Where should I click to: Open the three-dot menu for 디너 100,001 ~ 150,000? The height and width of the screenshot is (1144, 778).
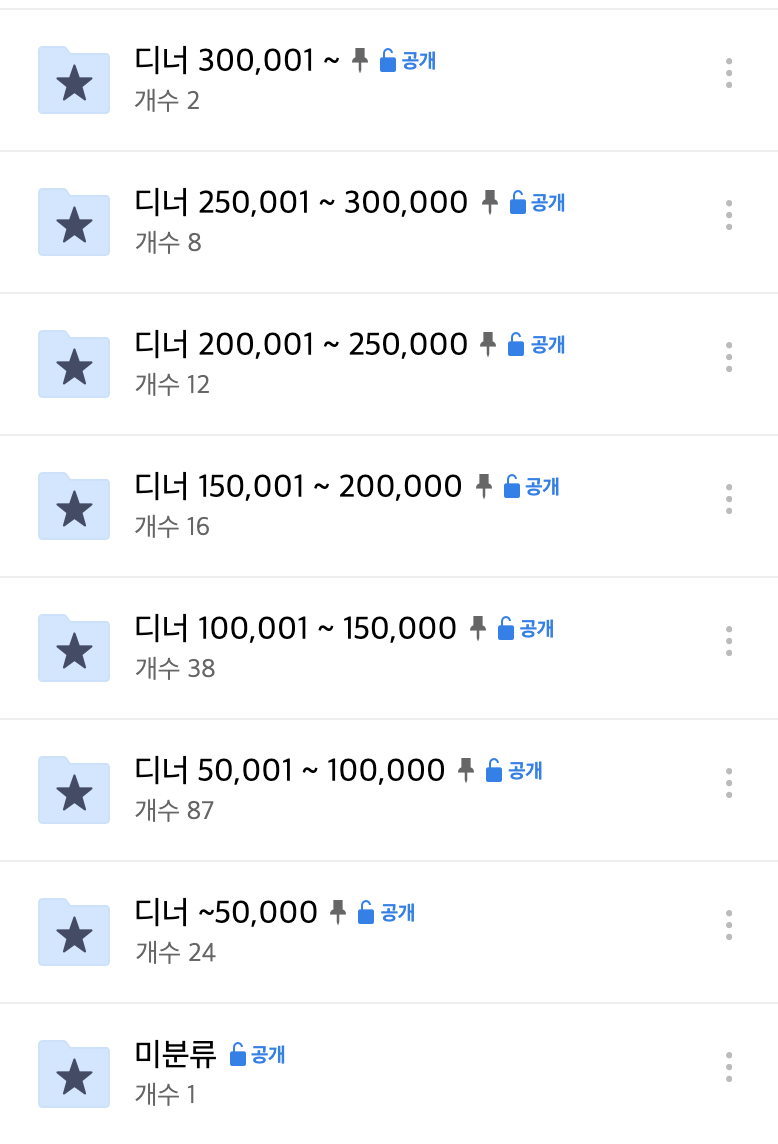728,643
